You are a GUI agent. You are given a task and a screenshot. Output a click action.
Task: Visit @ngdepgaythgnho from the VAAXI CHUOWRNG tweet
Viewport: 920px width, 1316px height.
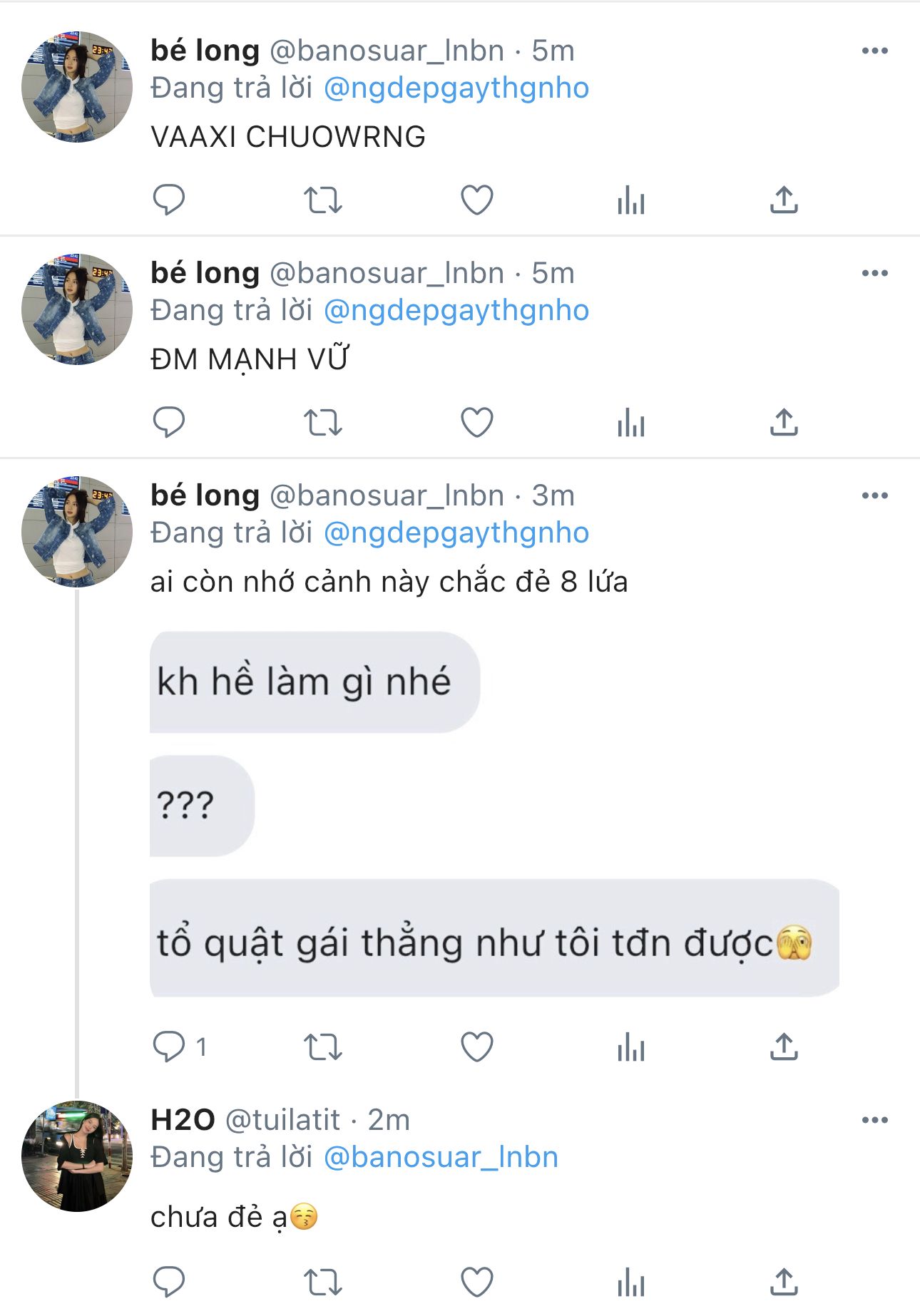[x=456, y=88]
